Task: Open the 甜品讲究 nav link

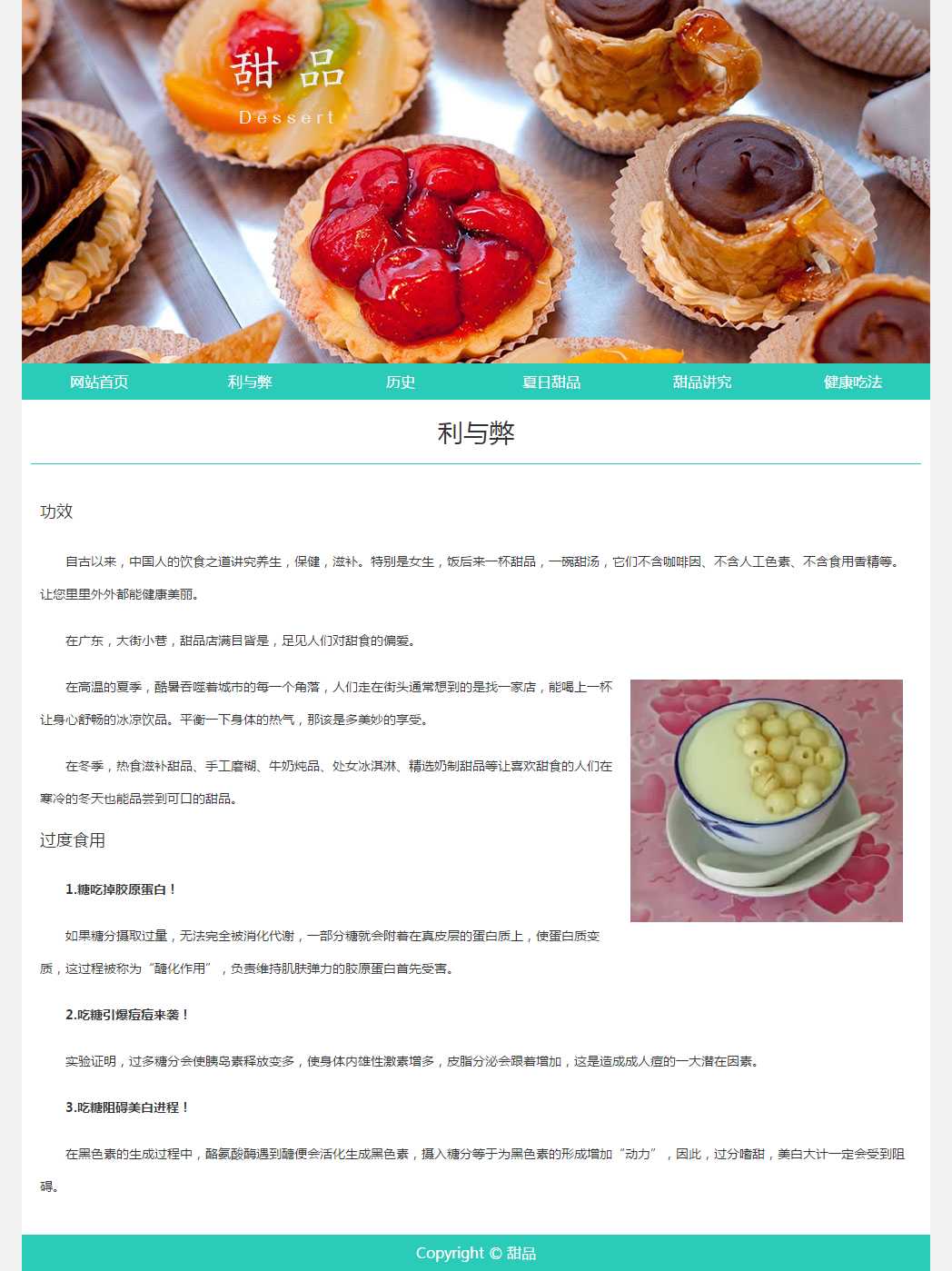Action: click(701, 382)
